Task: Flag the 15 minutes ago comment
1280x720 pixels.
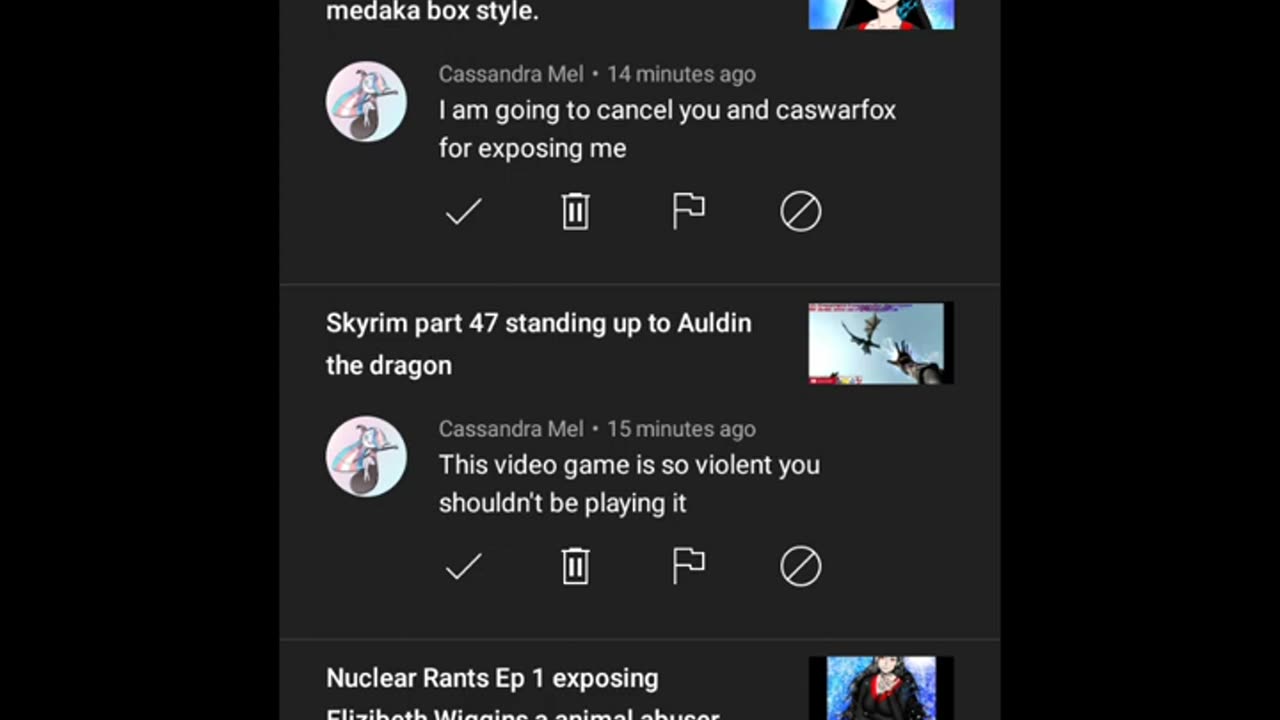Action: [688, 567]
